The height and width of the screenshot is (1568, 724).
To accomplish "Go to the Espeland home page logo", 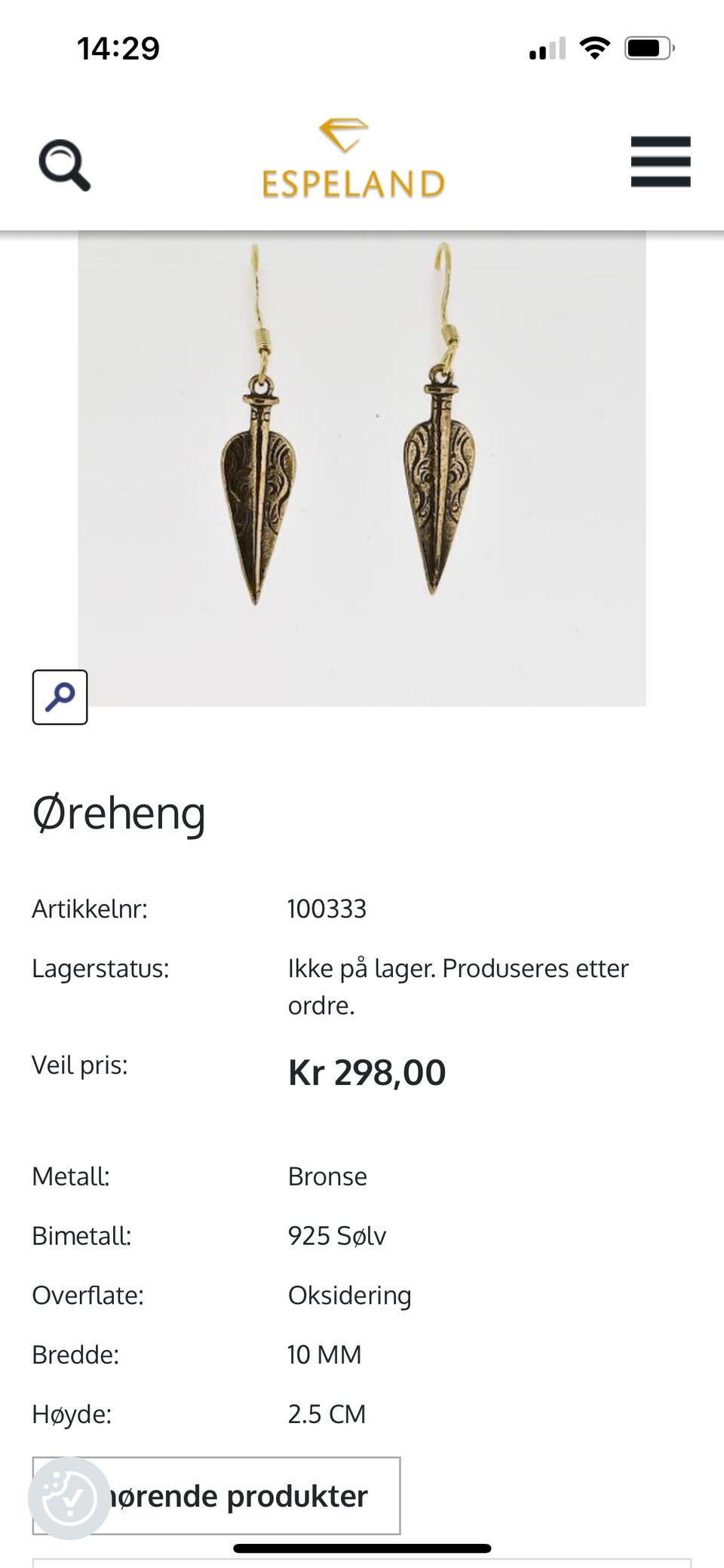I will pos(353,159).
